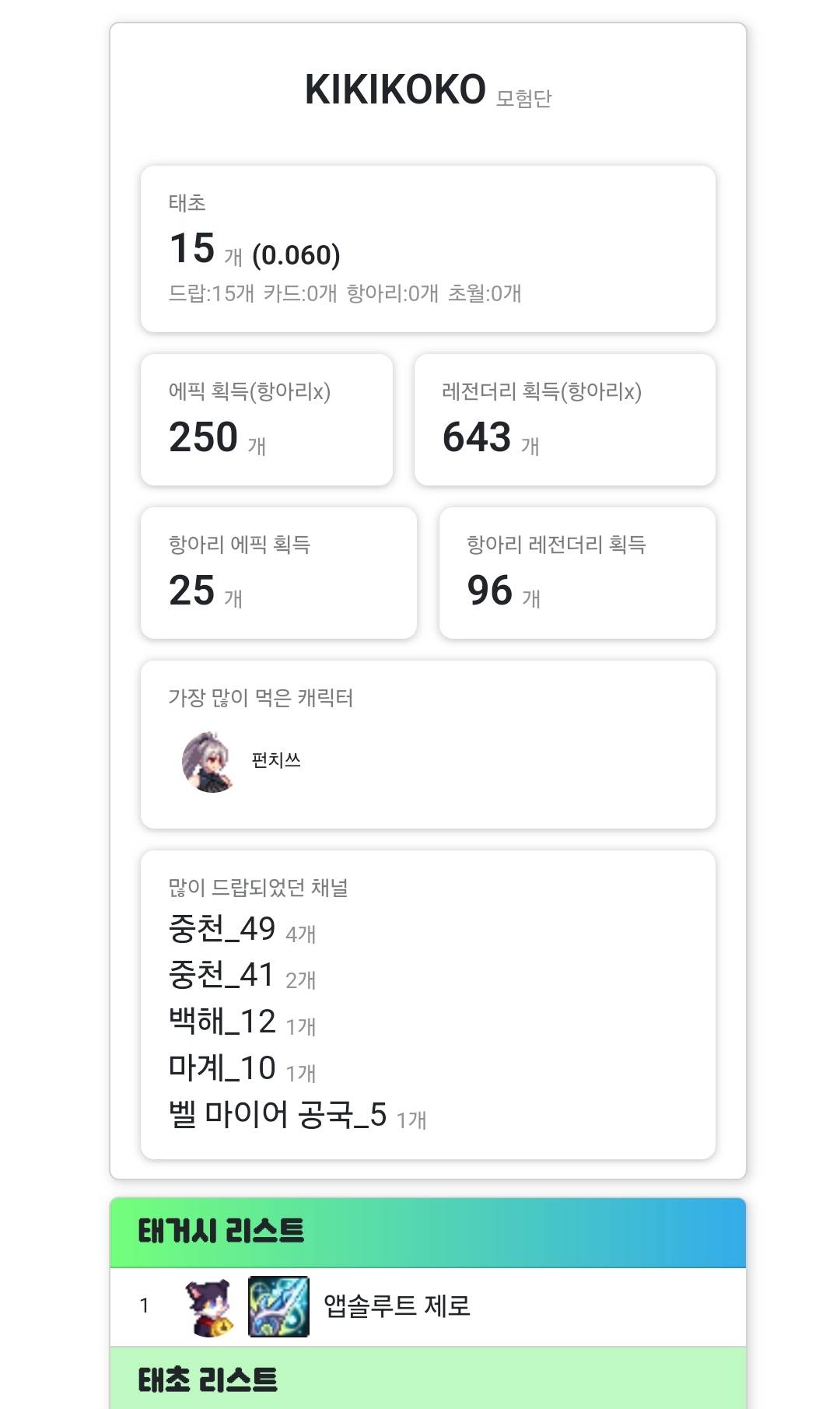Open the 앱솔루트 제로 item row
840x1409 pixels.
[428, 1306]
